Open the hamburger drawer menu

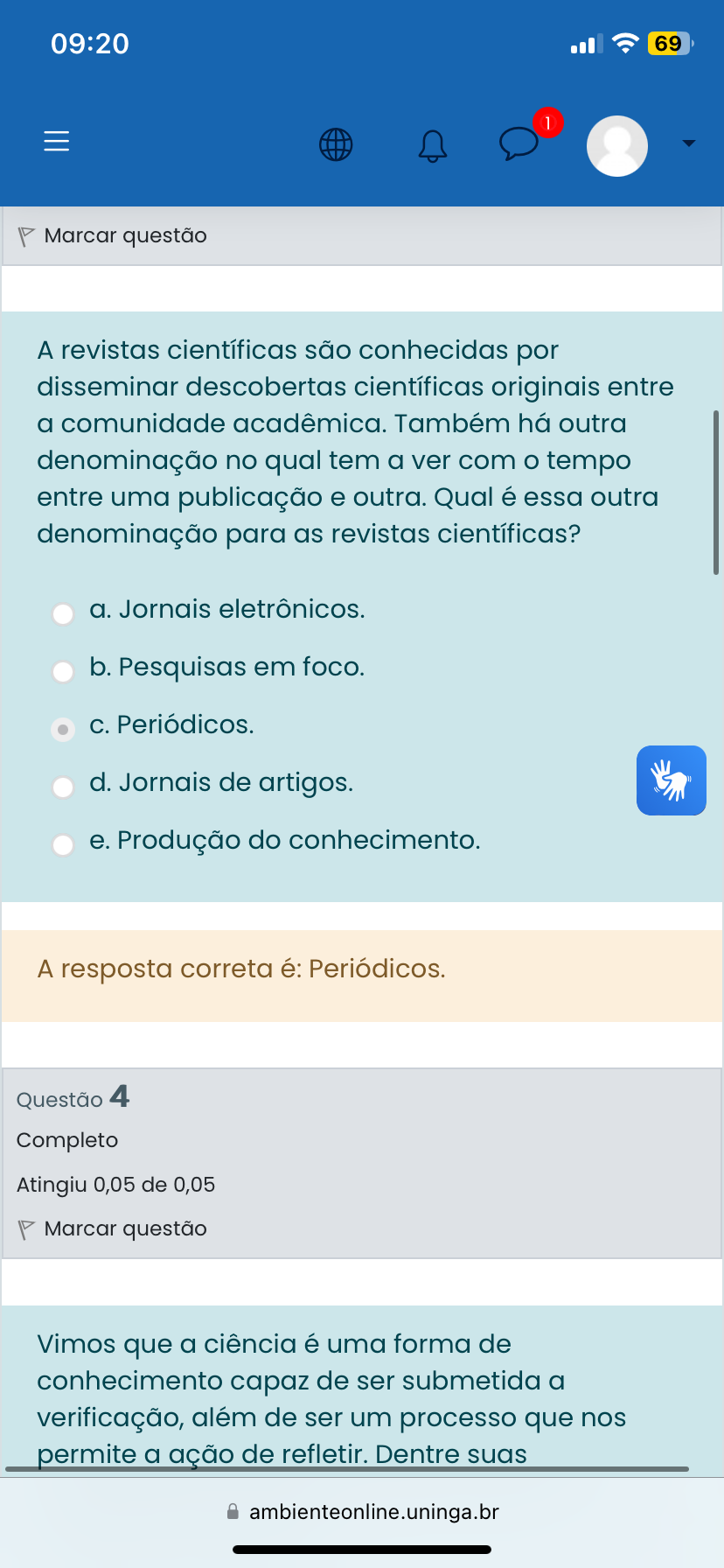click(x=57, y=142)
